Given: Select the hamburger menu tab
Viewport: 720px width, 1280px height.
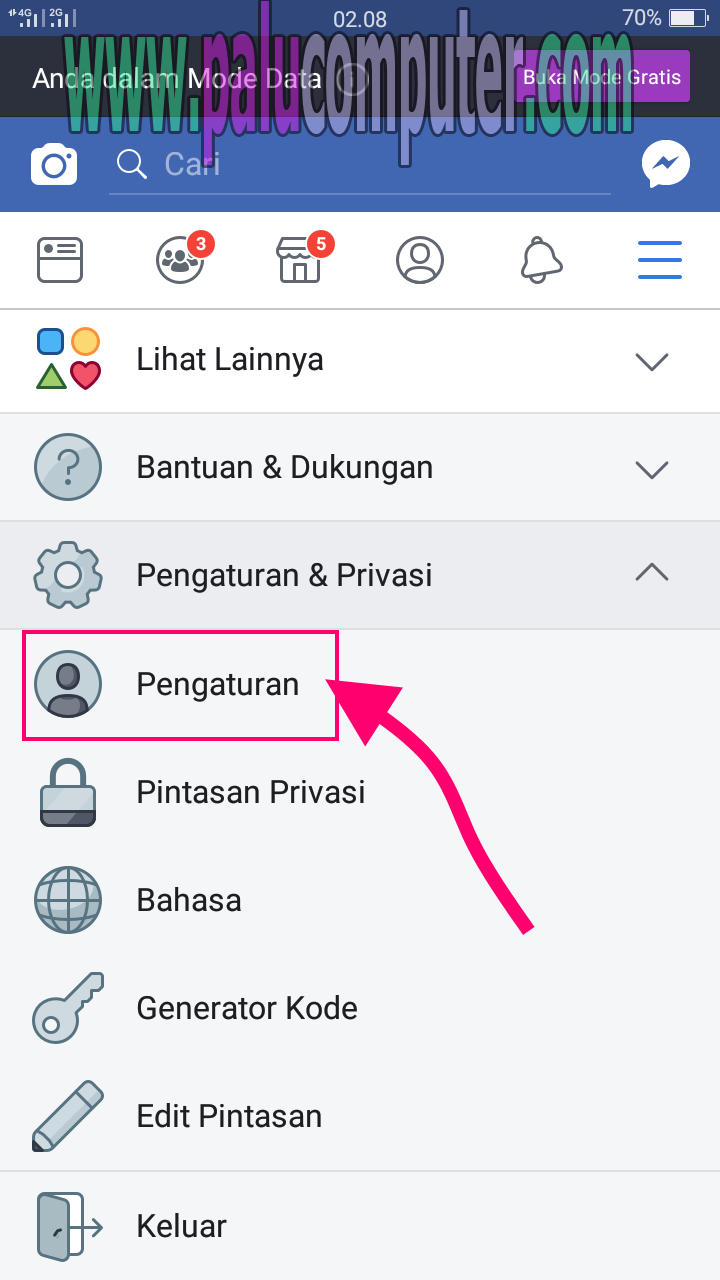Looking at the screenshot, I should tap(660, 260).
